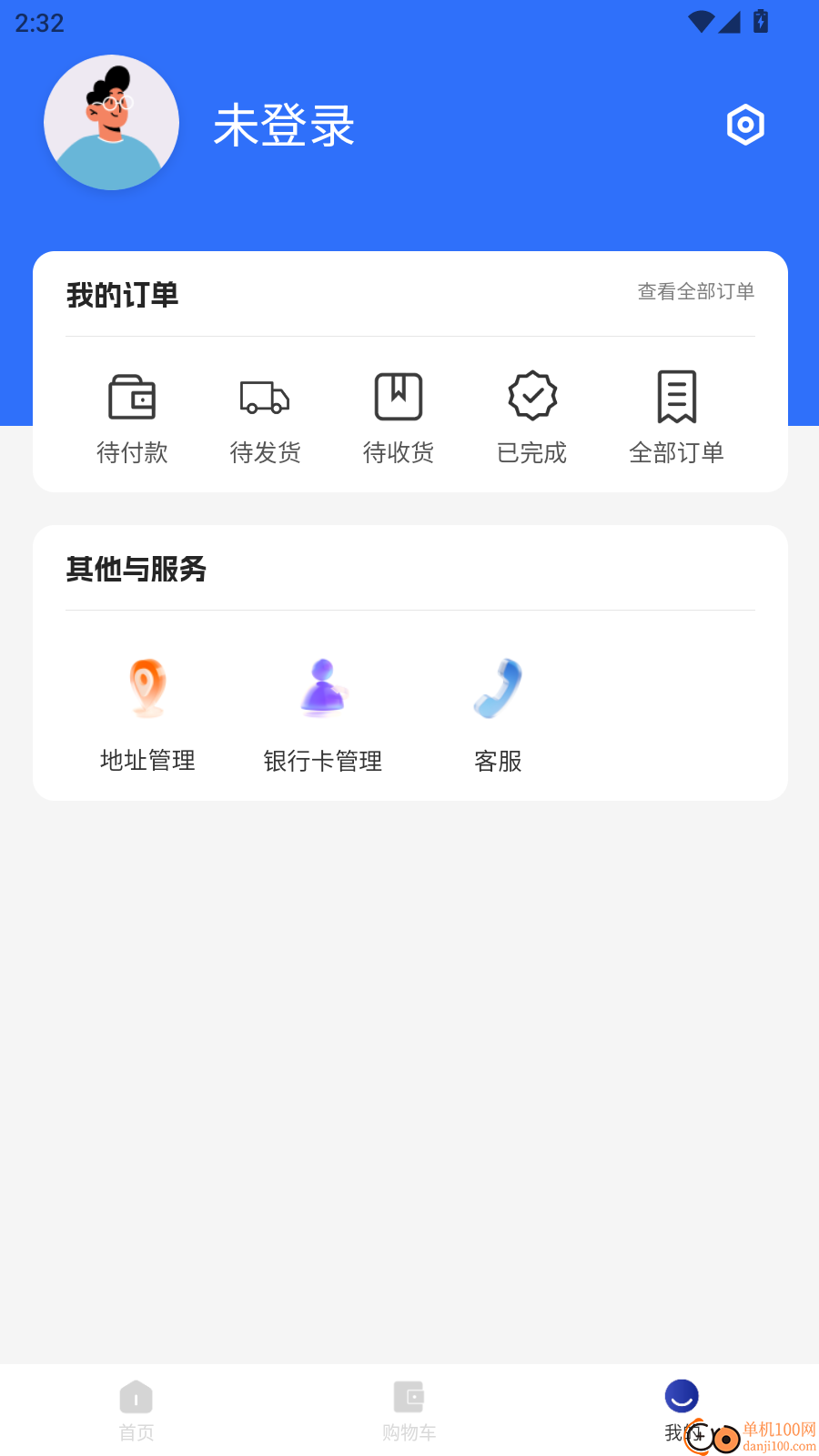This screenshot has width=819, height=1456.
Task: Tap the 我的订单 section heading
Action: 122,295
